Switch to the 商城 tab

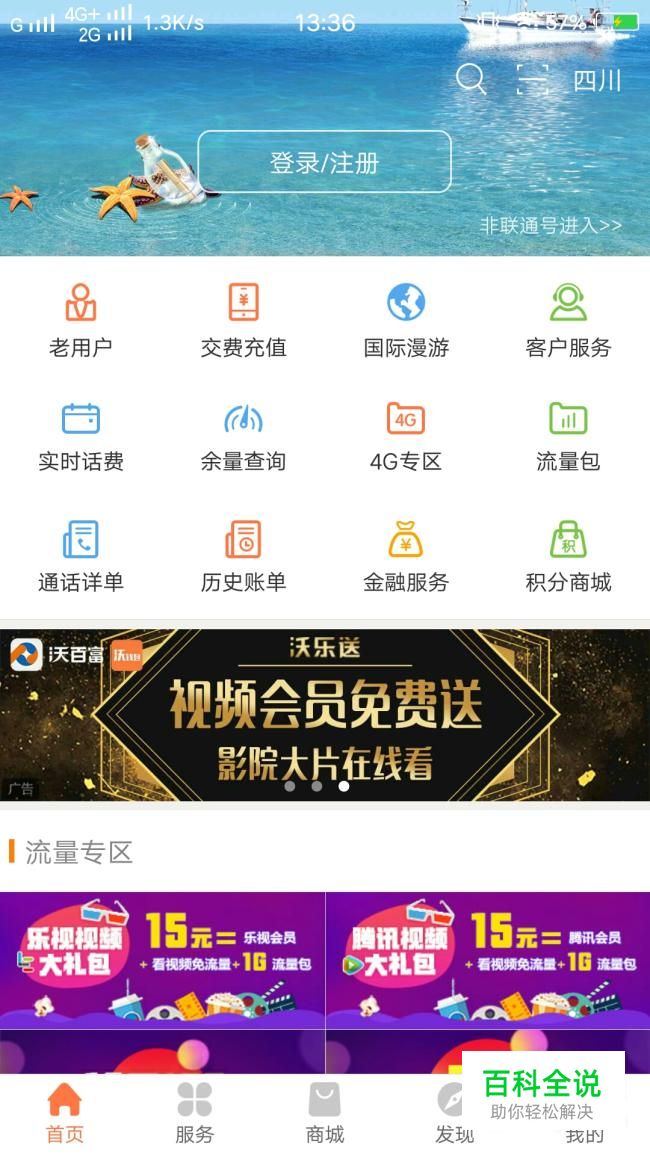(x=324, y=1112)
